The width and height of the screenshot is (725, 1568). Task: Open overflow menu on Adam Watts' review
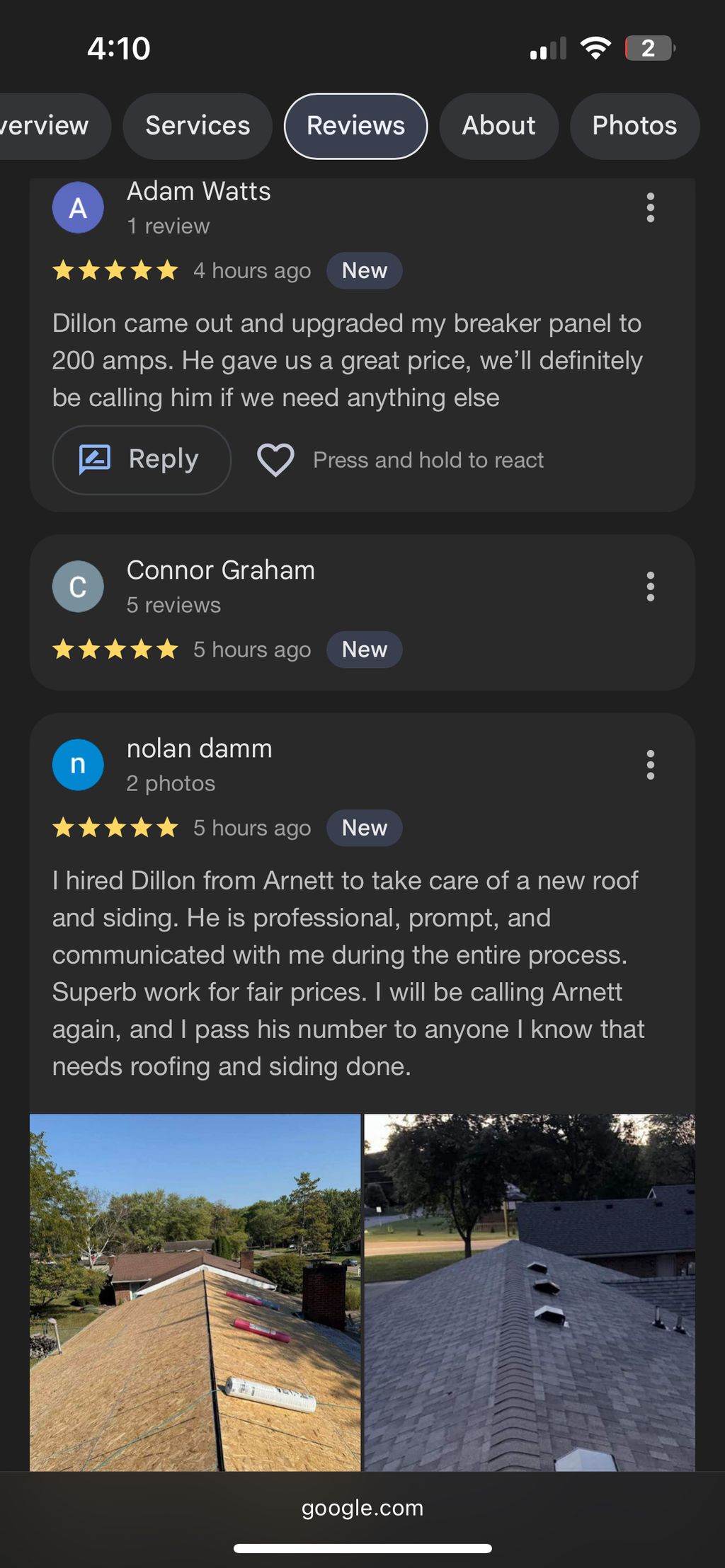pos(650,207)
